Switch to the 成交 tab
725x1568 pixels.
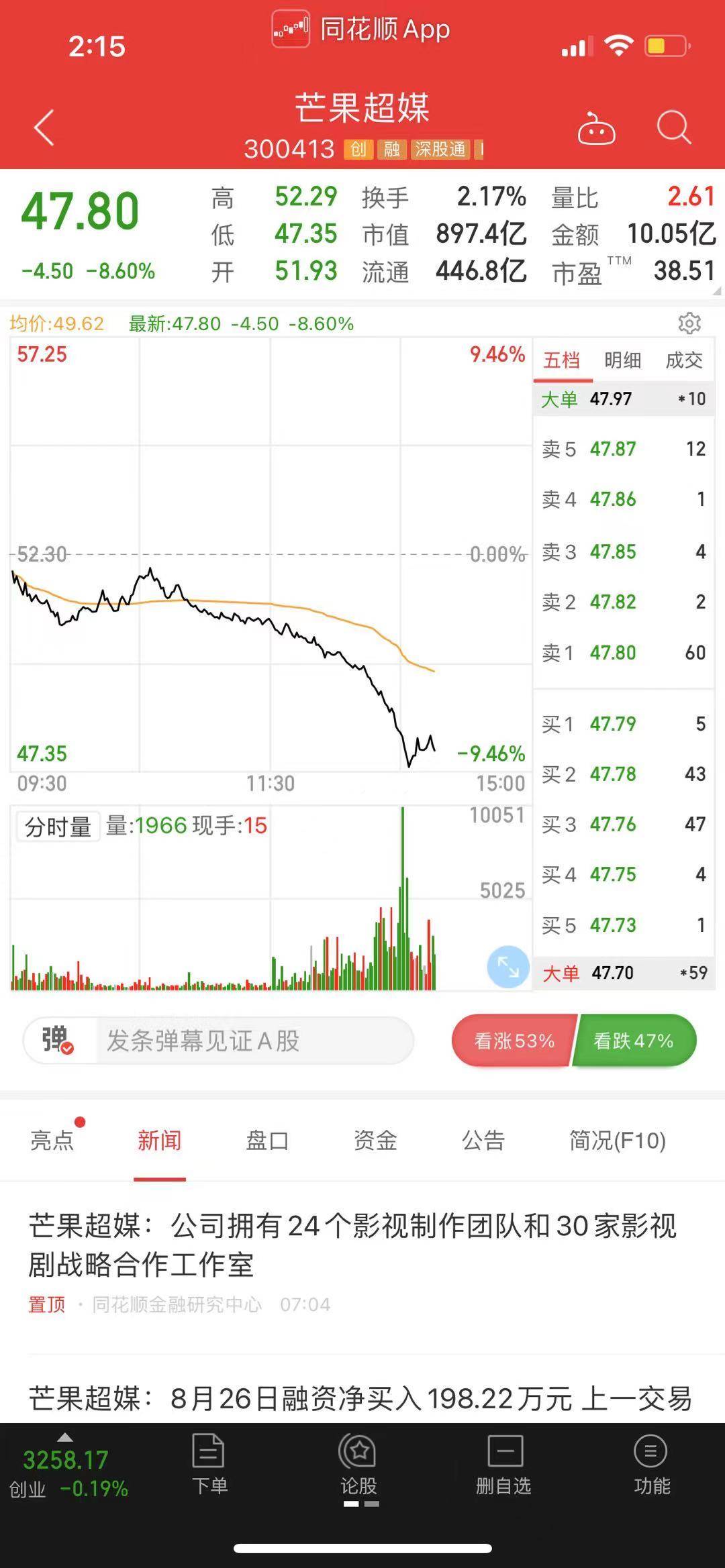(x=683, y=361)
